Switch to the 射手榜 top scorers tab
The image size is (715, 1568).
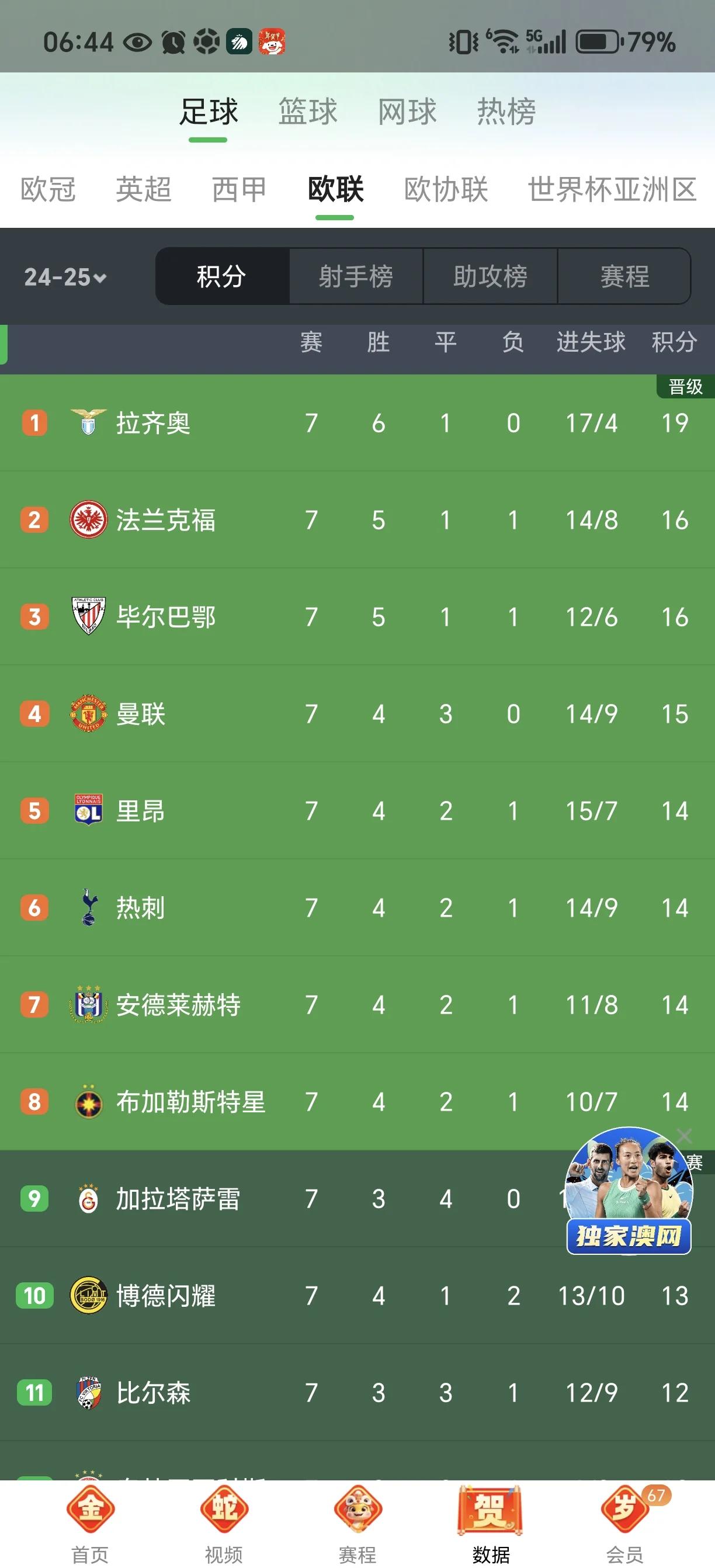(355, 277)
